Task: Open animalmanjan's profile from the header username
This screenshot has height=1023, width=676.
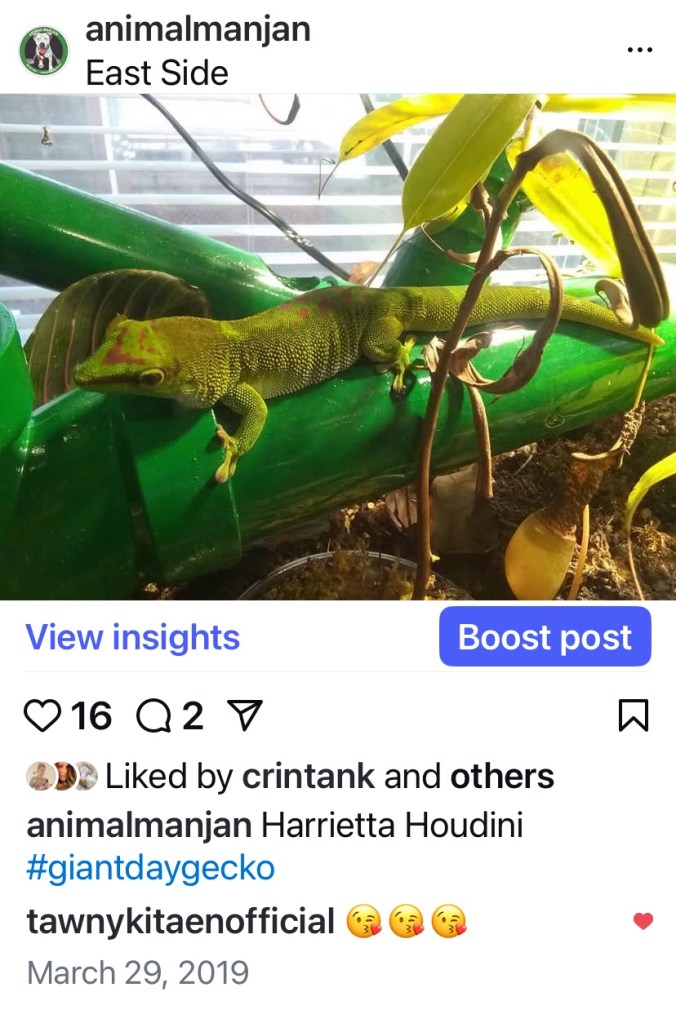Action: coord(198,30)
